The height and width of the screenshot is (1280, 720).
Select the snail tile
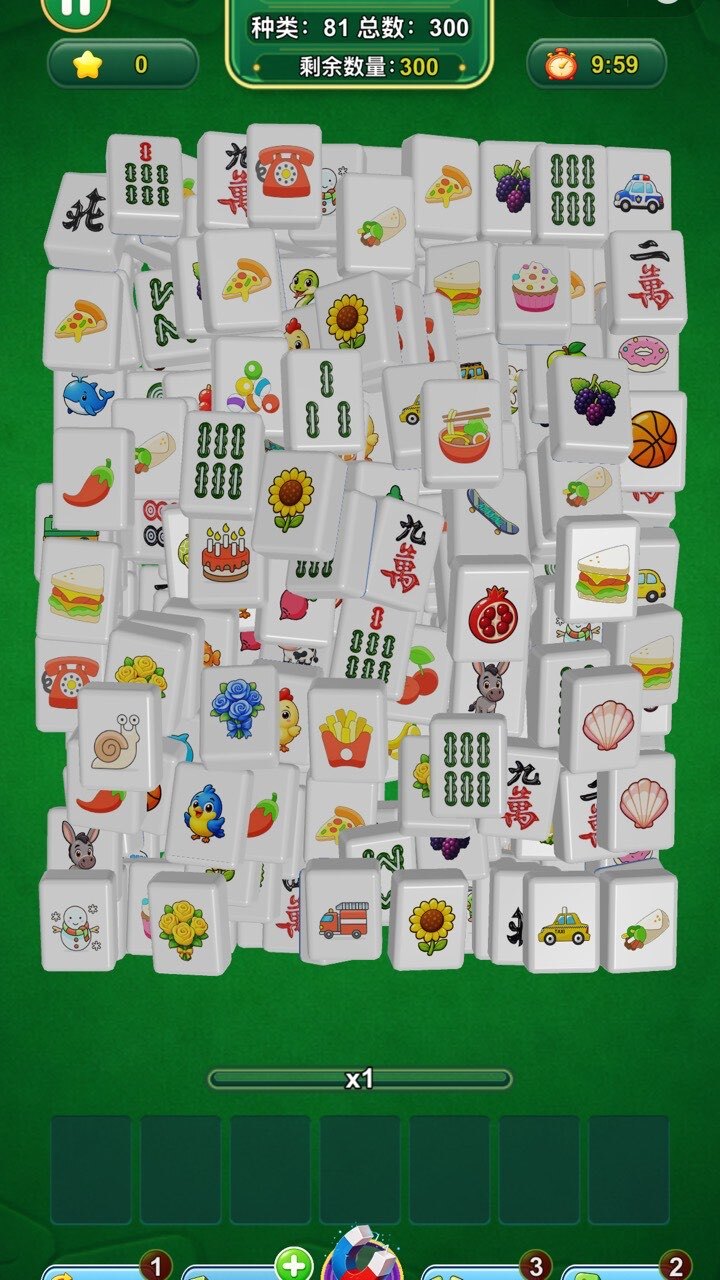coord(119,738)
